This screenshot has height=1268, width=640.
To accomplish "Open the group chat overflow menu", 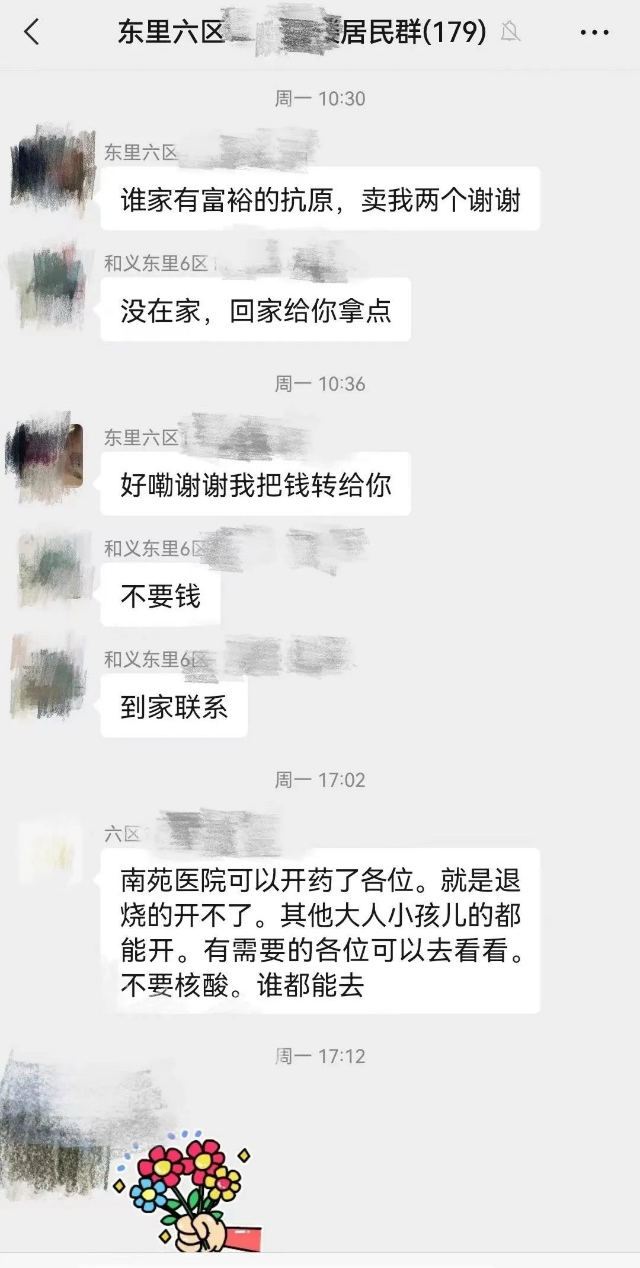I will coord(594,33).
